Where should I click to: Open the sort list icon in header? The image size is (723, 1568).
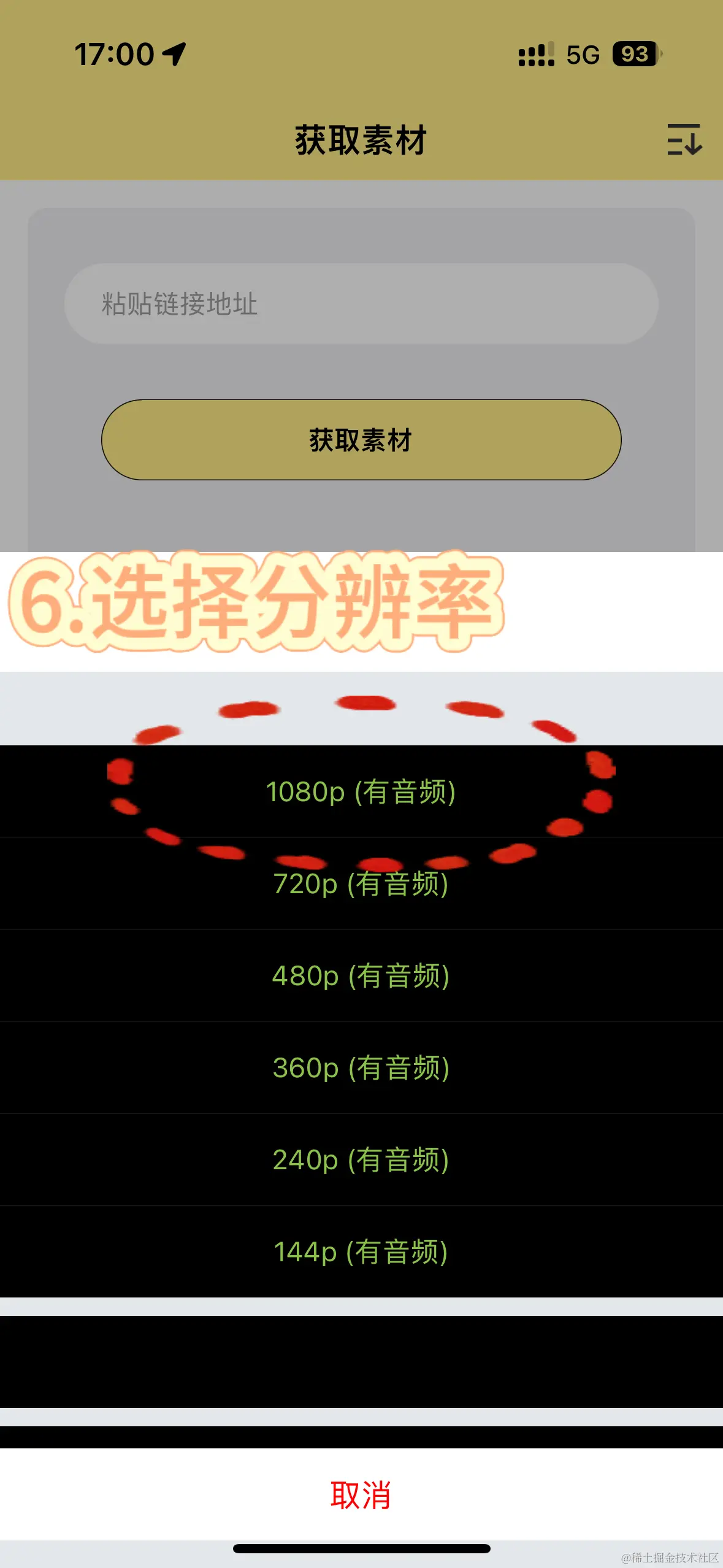tap(684, 139)
